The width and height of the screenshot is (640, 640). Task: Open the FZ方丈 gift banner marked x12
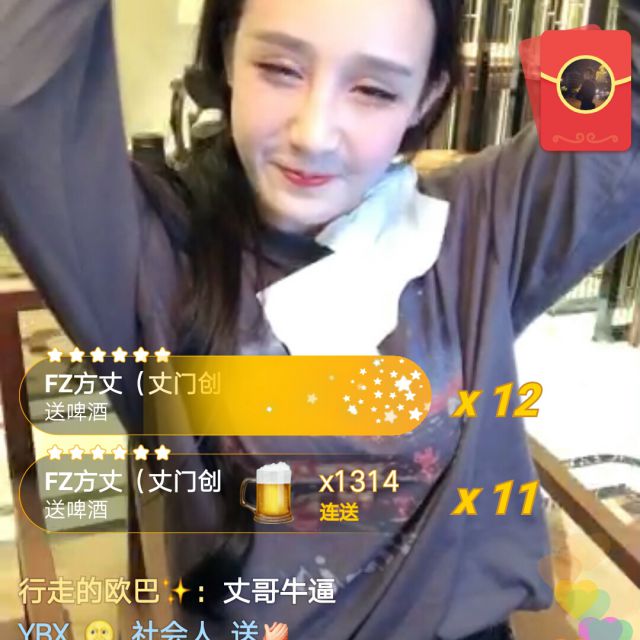(225, 395)
